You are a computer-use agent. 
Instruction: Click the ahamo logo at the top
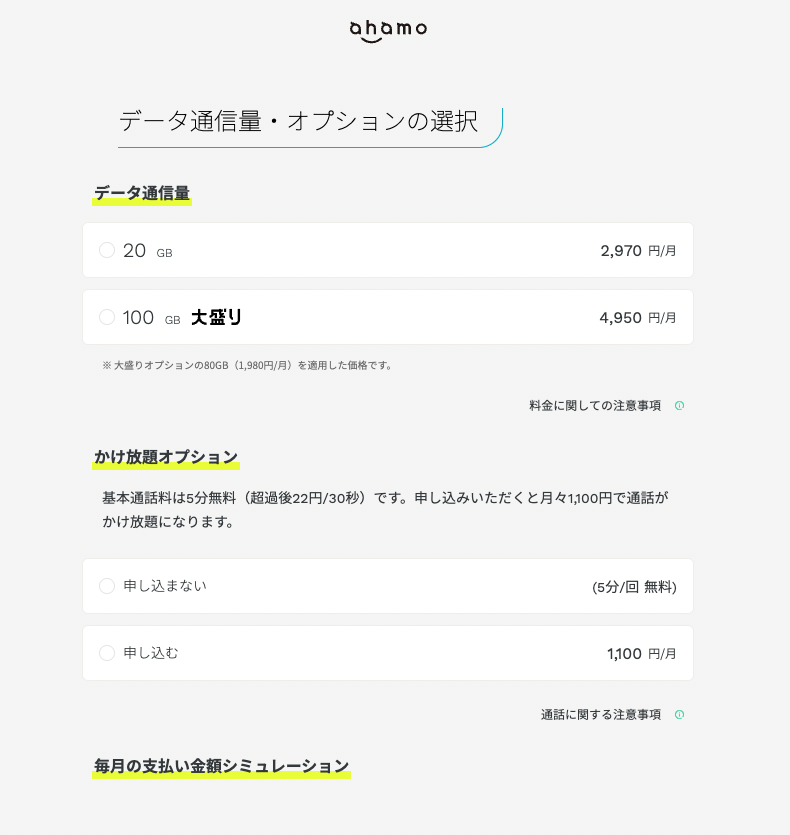[x=387, y=28]
